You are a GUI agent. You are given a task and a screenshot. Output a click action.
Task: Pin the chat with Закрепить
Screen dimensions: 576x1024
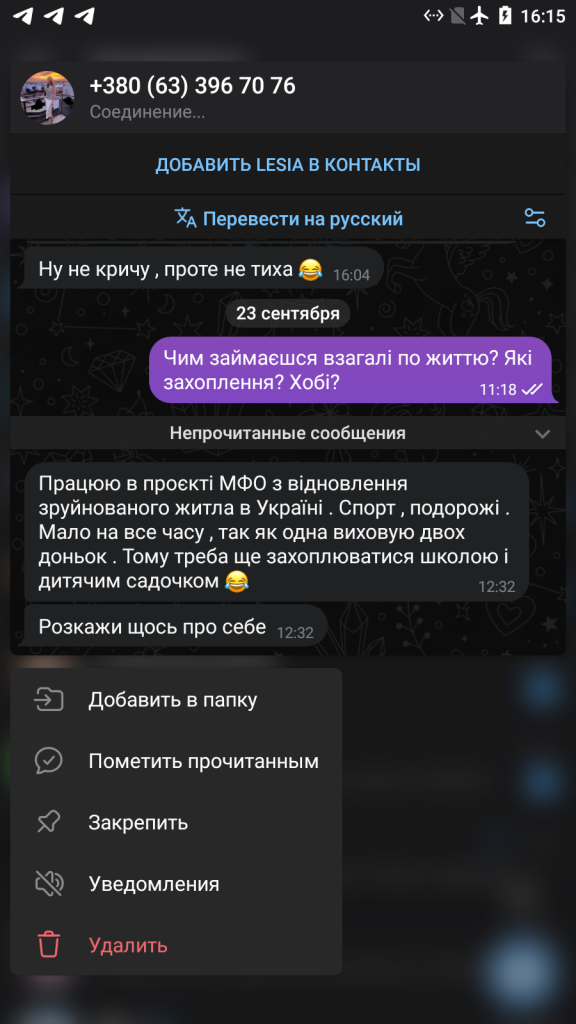point(176,823)
